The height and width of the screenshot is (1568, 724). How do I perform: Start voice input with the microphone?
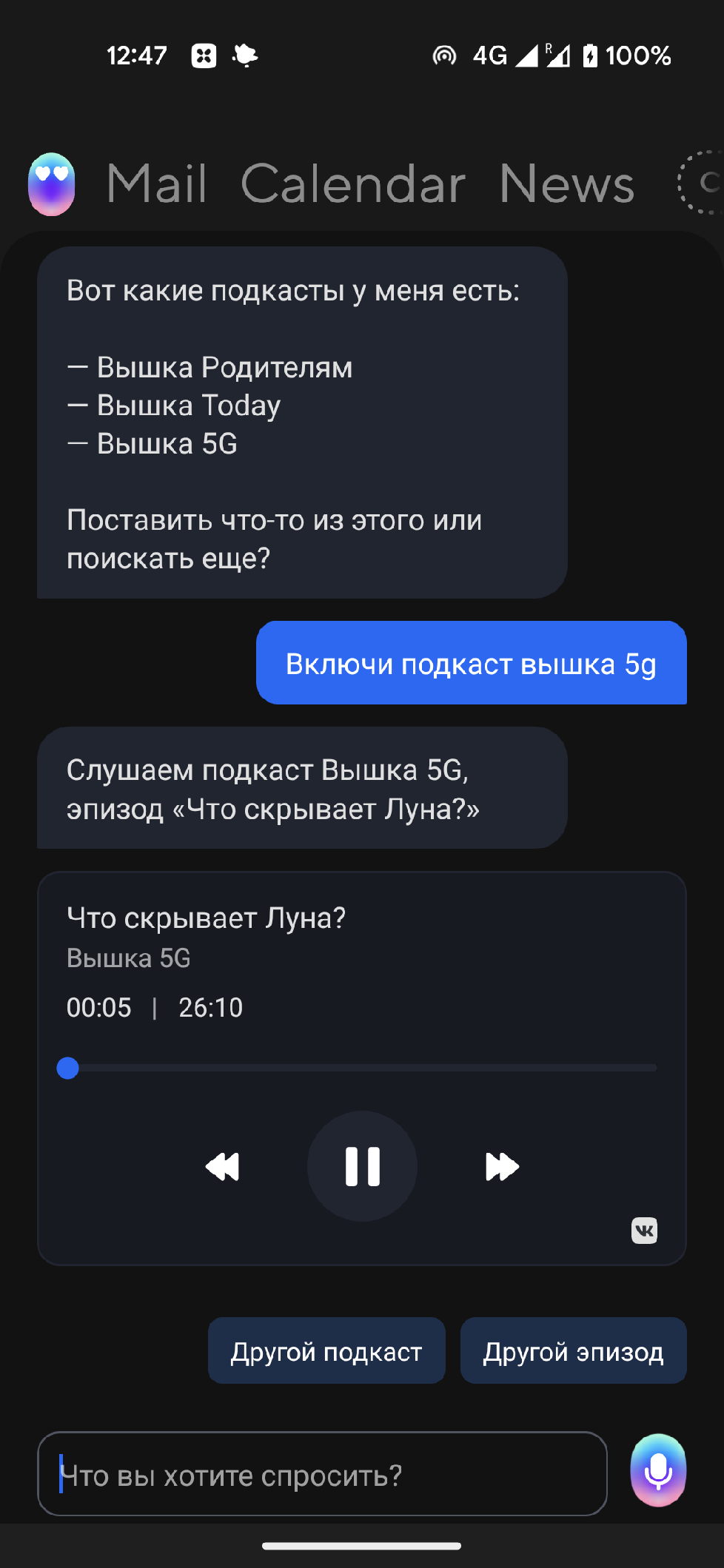pos(658,1471)
